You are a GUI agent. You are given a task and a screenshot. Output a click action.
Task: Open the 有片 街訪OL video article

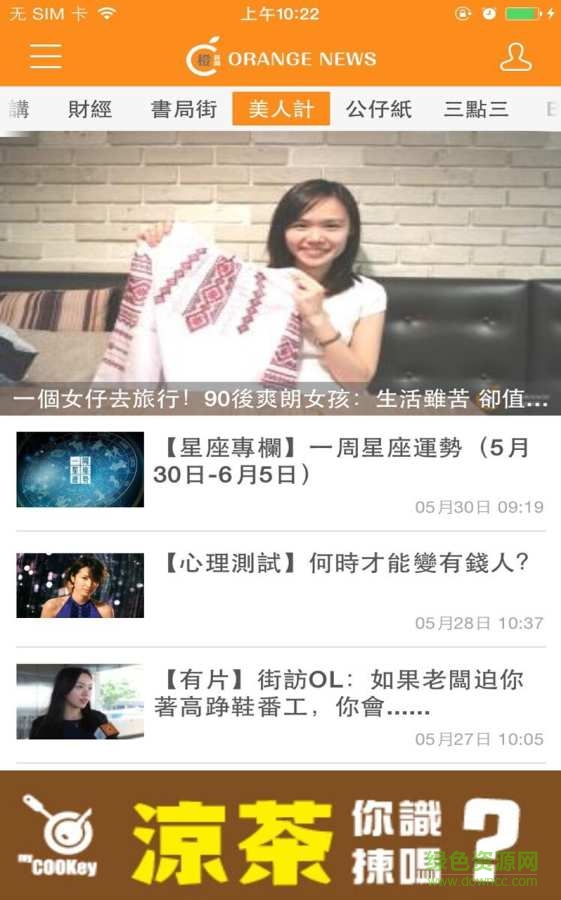[280, 705]
